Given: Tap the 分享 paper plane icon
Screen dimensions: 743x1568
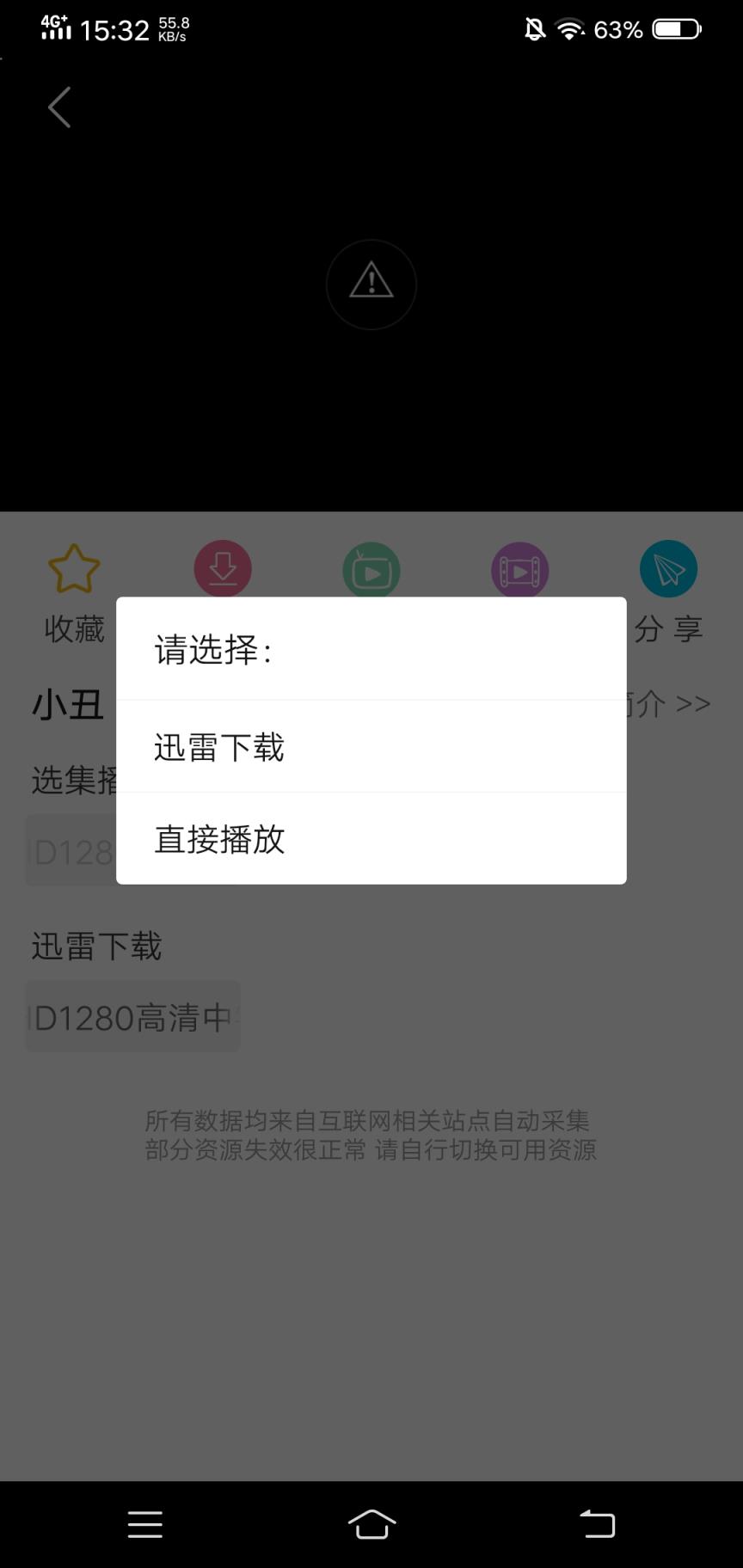Looking at the screenshot, I should [x=668, y=569].
